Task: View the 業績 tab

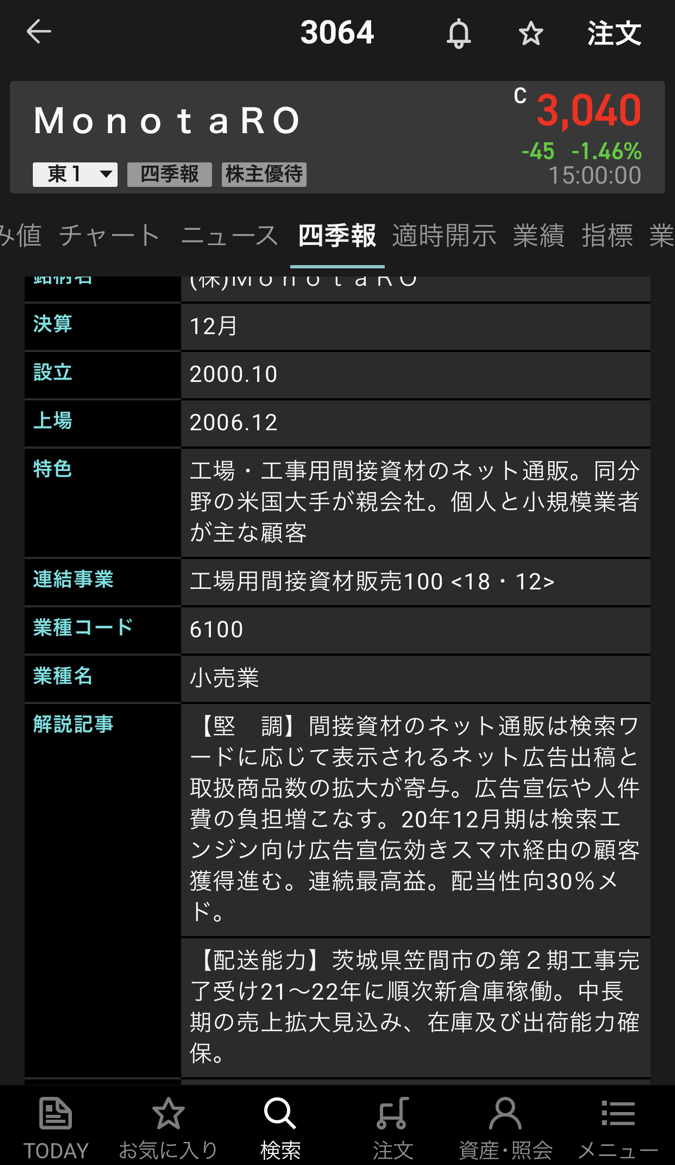Action: click(x=538, y=236)
